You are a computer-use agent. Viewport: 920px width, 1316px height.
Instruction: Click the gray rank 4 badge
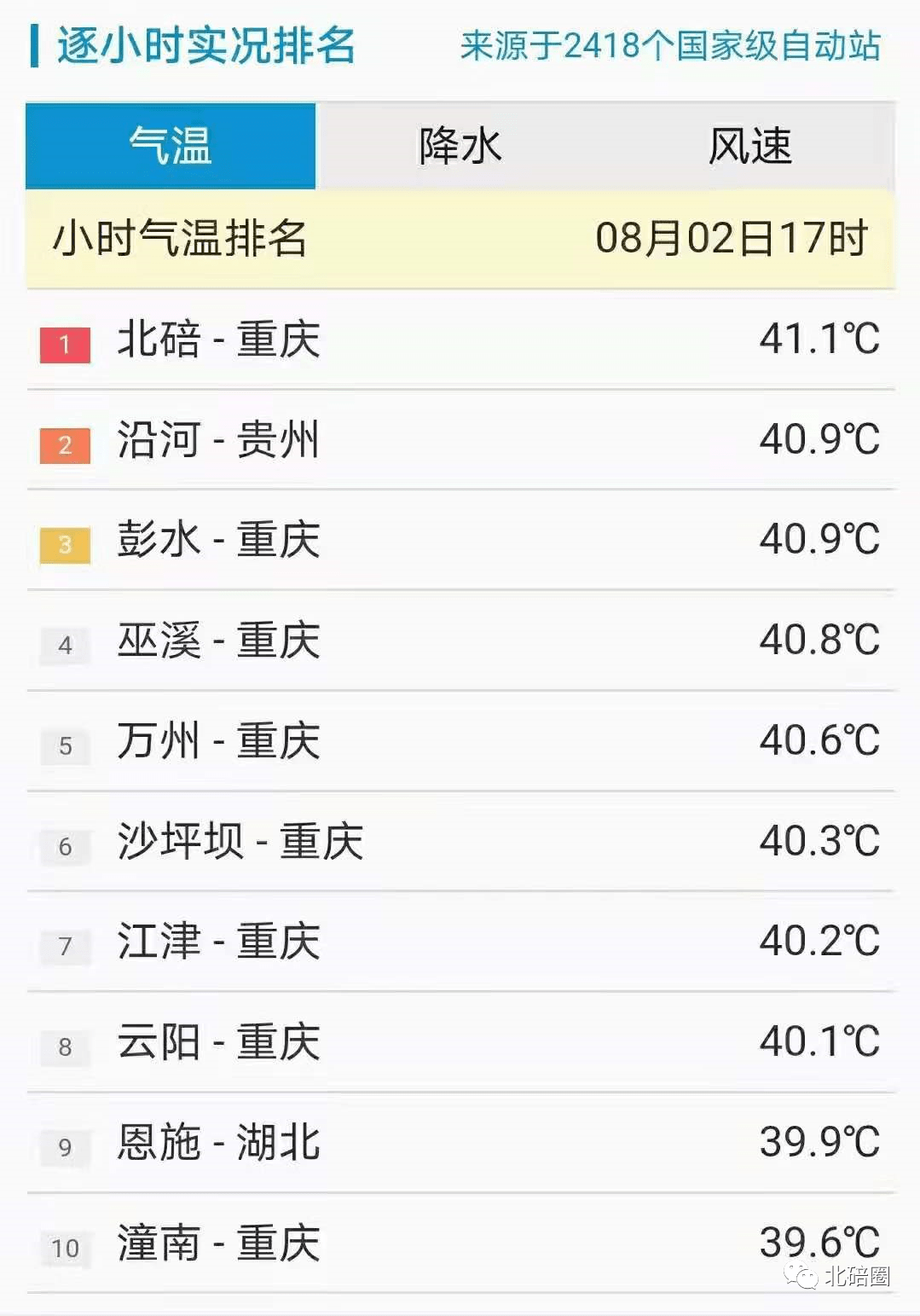click(64, 645)
